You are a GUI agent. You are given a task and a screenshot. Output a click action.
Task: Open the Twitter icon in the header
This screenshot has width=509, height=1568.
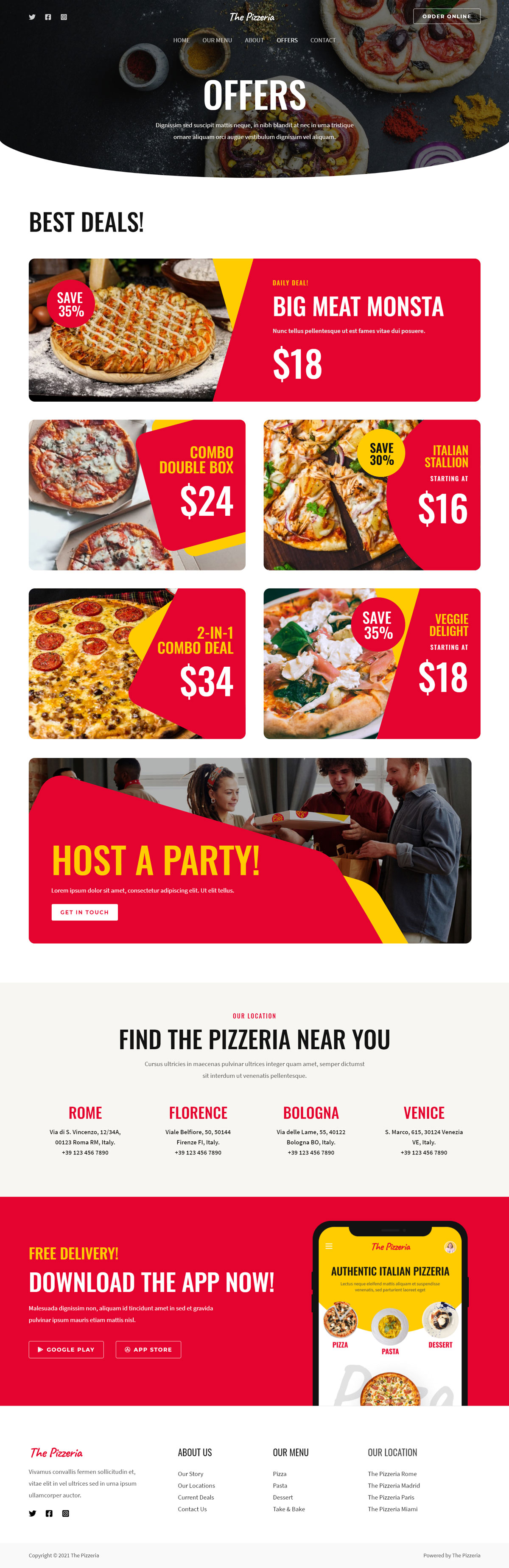point(32,17)
